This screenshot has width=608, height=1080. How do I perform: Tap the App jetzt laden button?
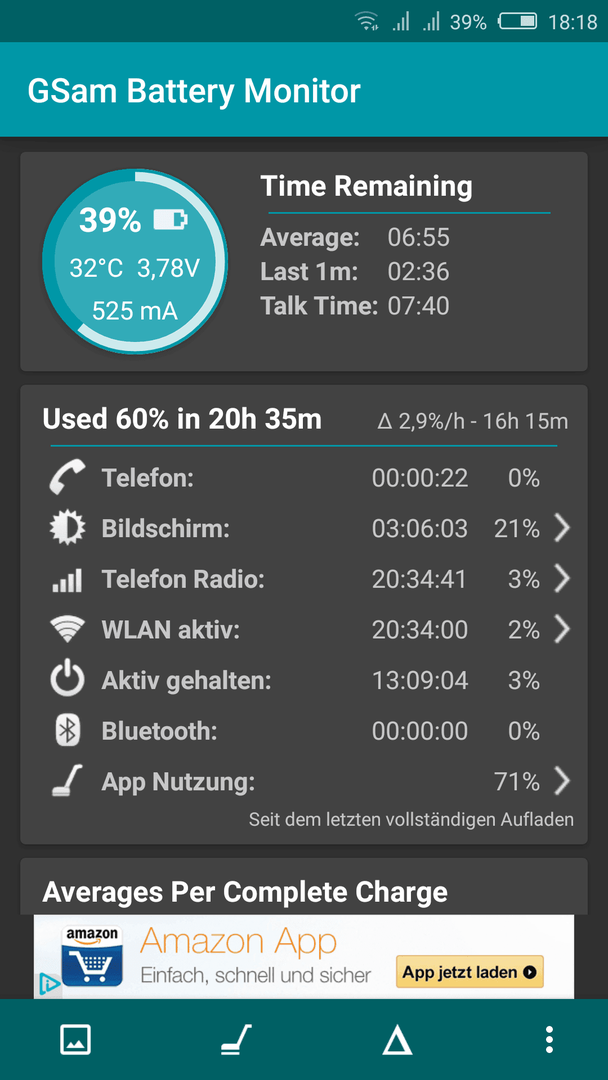click(x=470, y=972)
